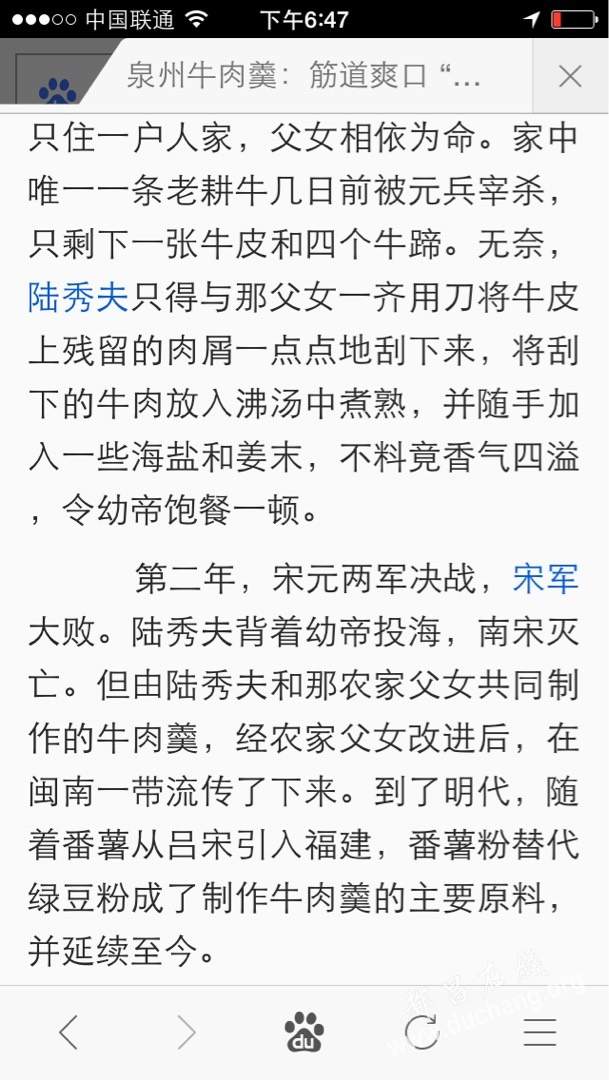The height and width of the screenshot is (1080, 609).
Task: Go forward to next page
Action: pyautogui.click(x=186, y=1032)
